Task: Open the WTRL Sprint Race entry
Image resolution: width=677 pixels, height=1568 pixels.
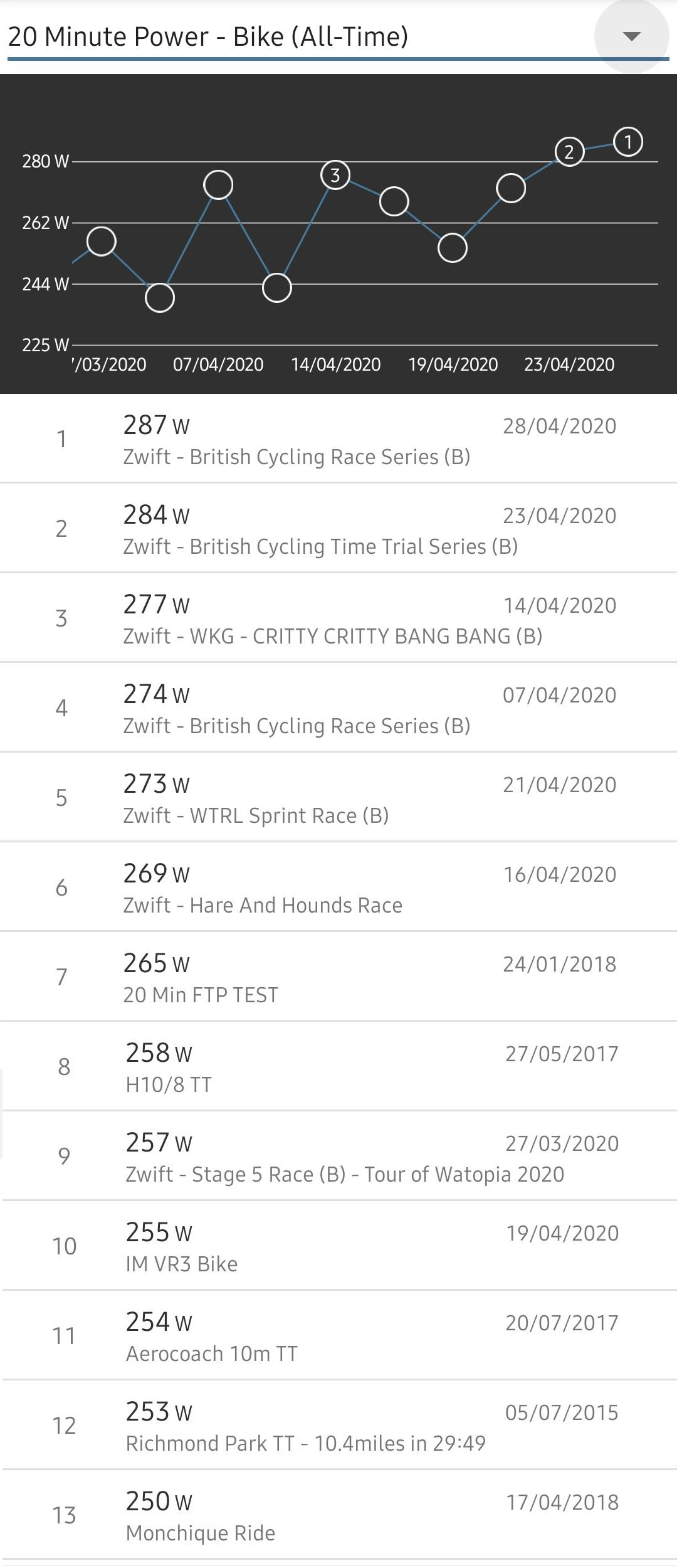Action: coord(338,798)
